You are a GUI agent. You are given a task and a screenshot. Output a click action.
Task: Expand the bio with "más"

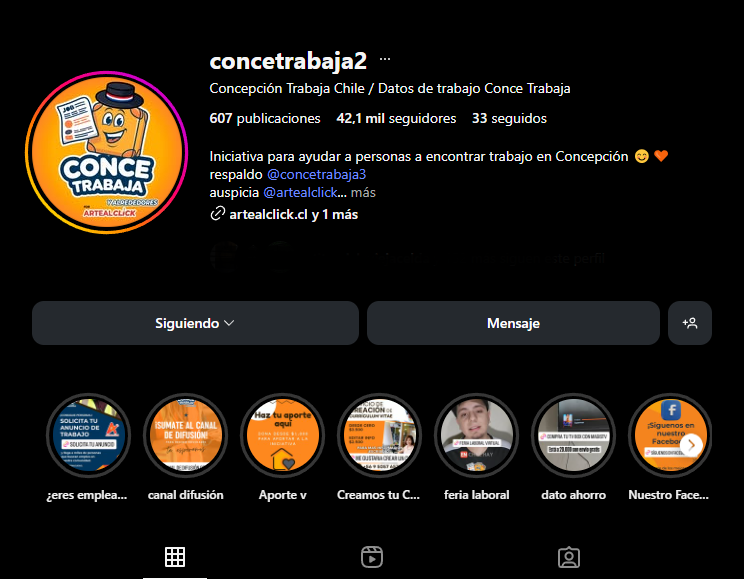point(363,192)
